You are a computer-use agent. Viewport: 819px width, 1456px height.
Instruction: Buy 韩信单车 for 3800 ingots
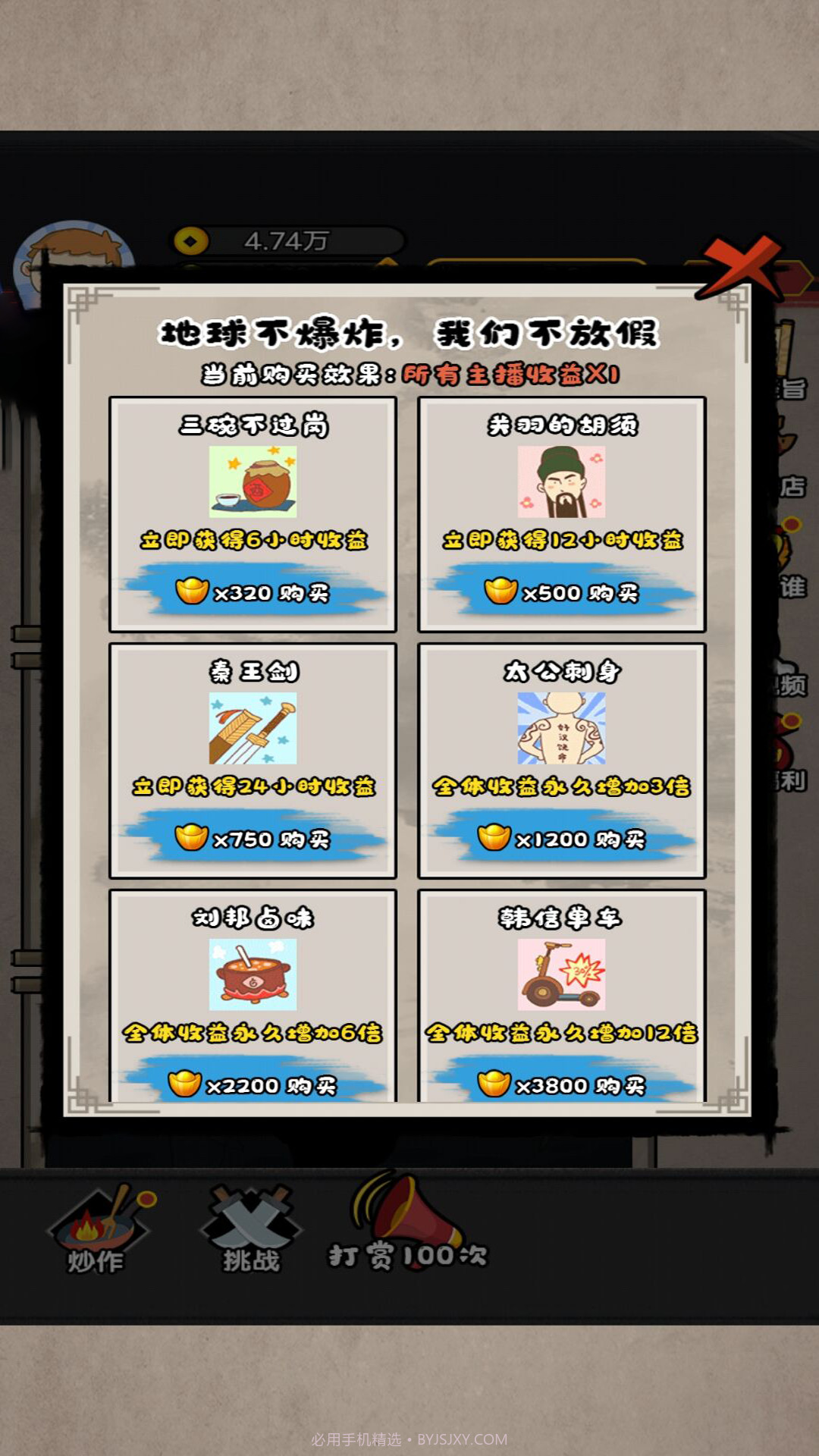click(x=562, y=1084)
